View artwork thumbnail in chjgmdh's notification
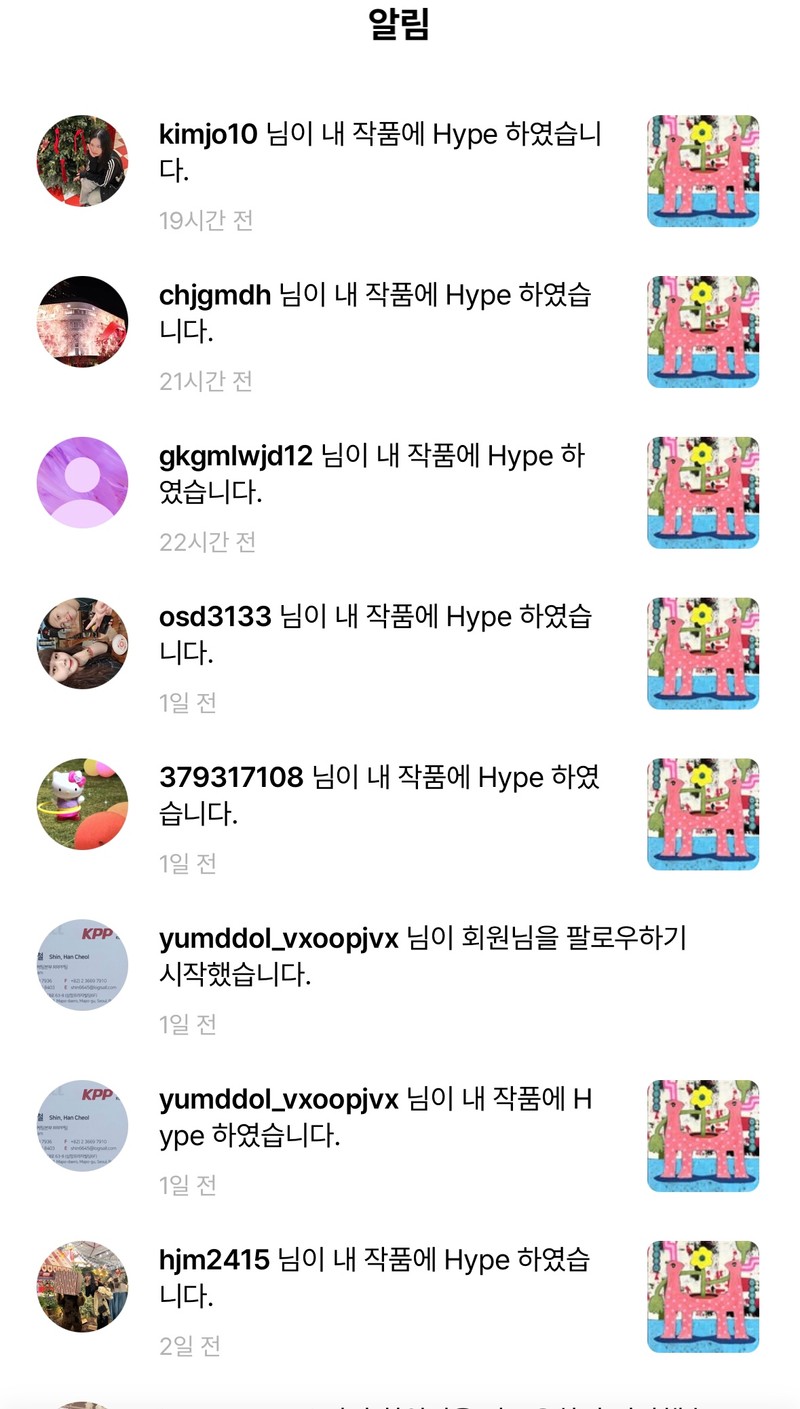 pos(702,332)
